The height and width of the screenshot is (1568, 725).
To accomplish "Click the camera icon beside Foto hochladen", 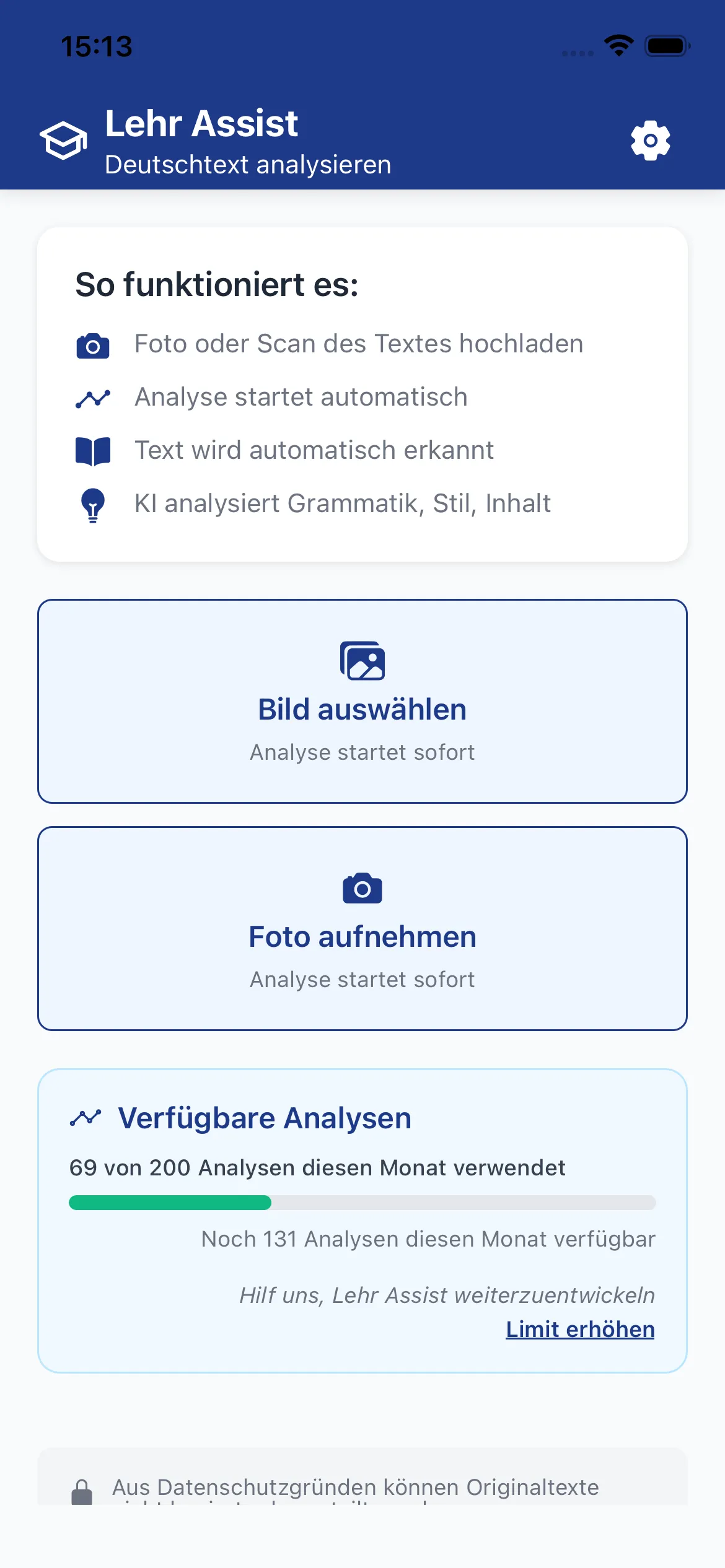I will click(x=91, y=345).
